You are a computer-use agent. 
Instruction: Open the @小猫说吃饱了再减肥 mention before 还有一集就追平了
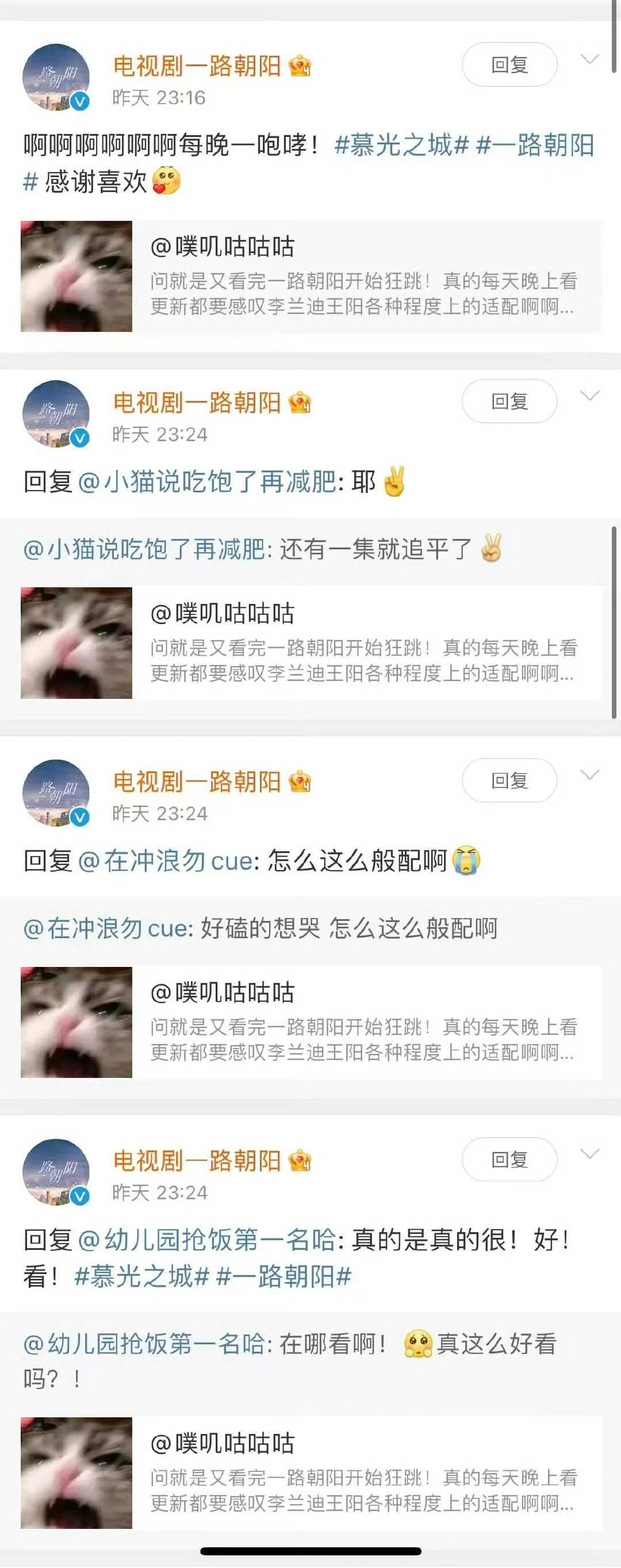tap(144, 549)
